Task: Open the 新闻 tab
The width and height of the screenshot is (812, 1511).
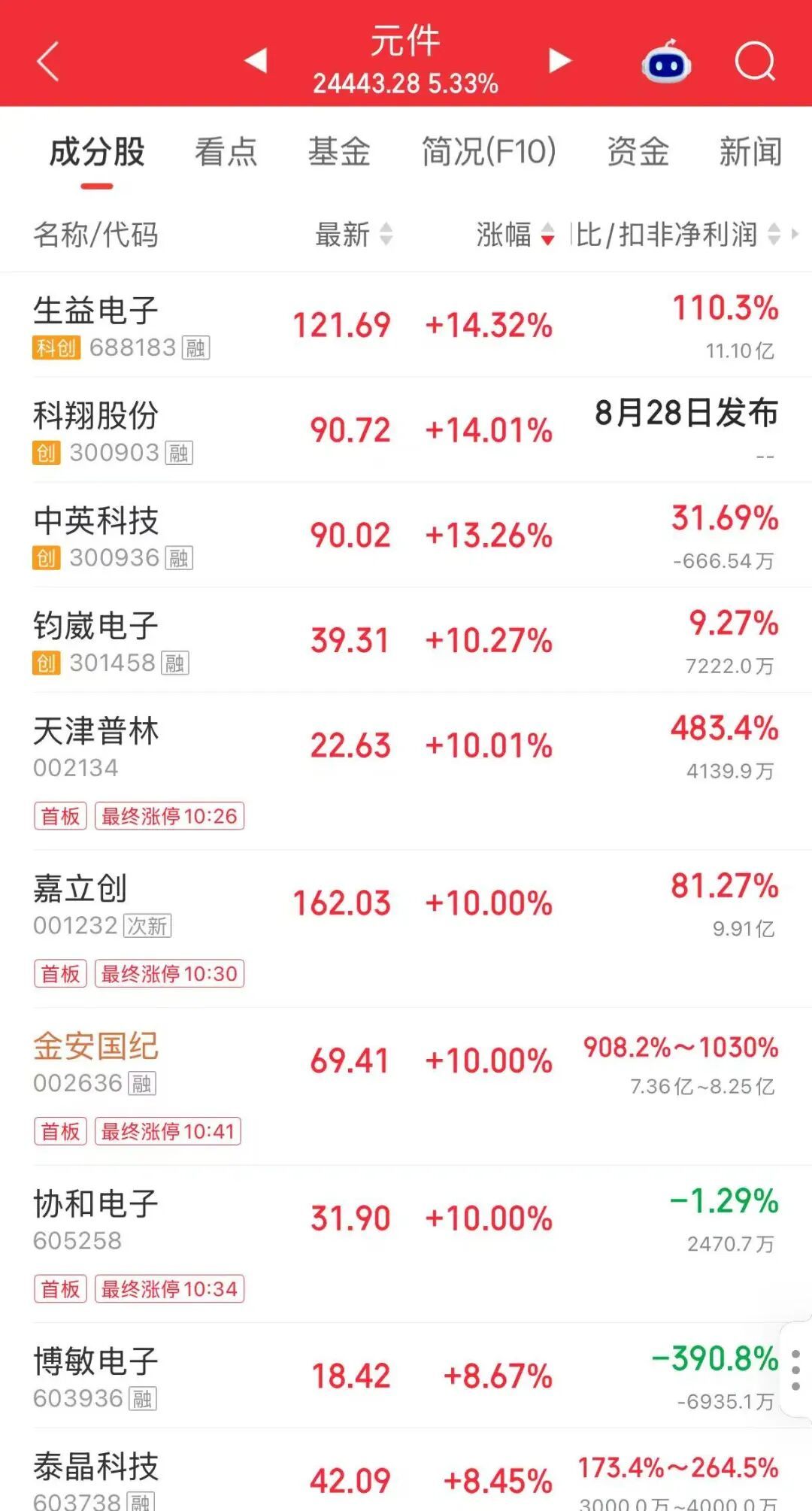Action: (750, 151)
